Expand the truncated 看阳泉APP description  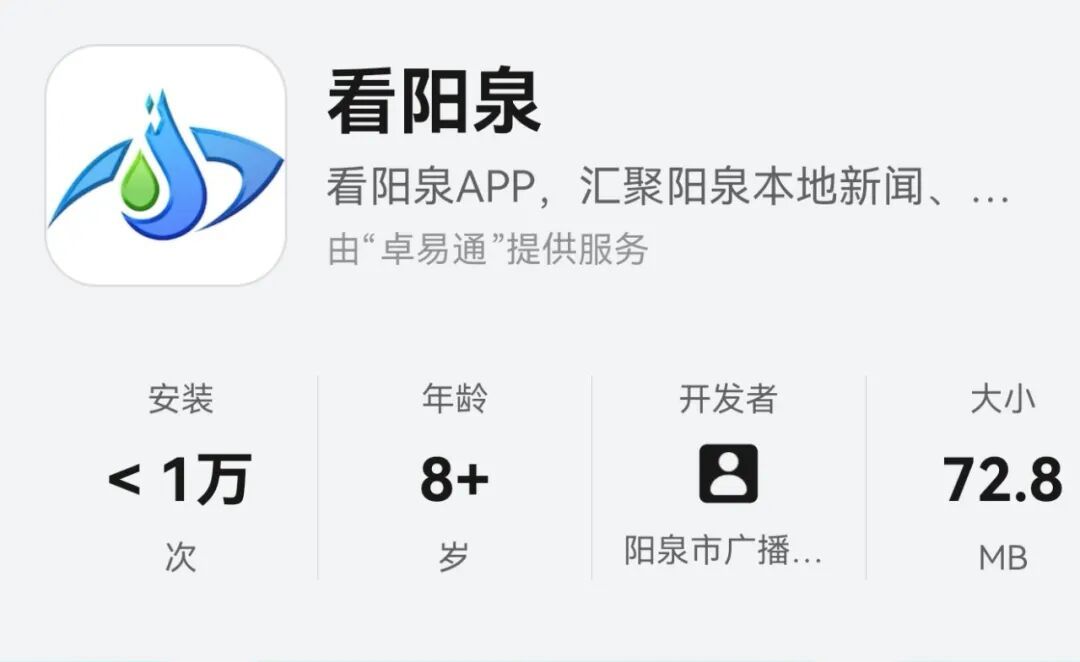click(x=667, y=186)
